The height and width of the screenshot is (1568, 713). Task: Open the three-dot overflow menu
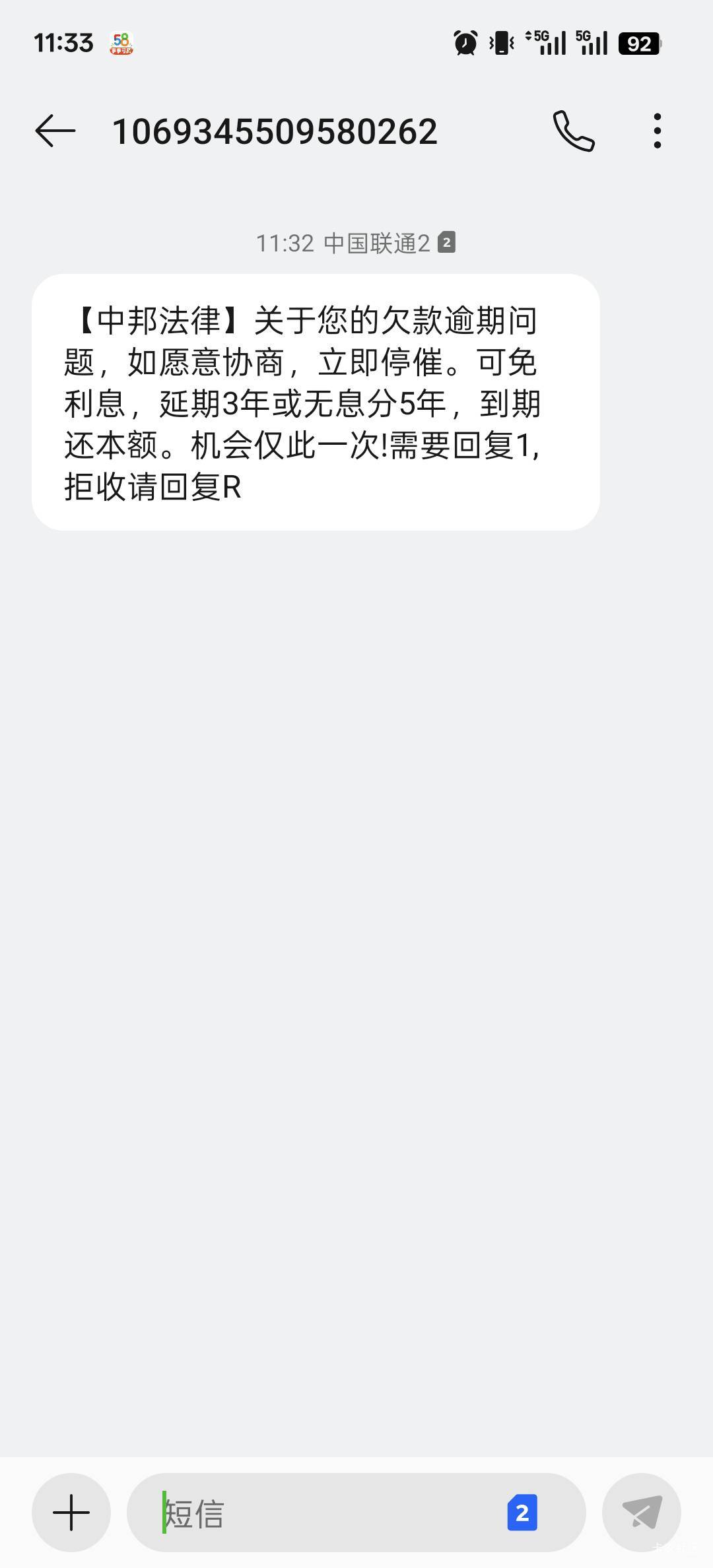657,131
